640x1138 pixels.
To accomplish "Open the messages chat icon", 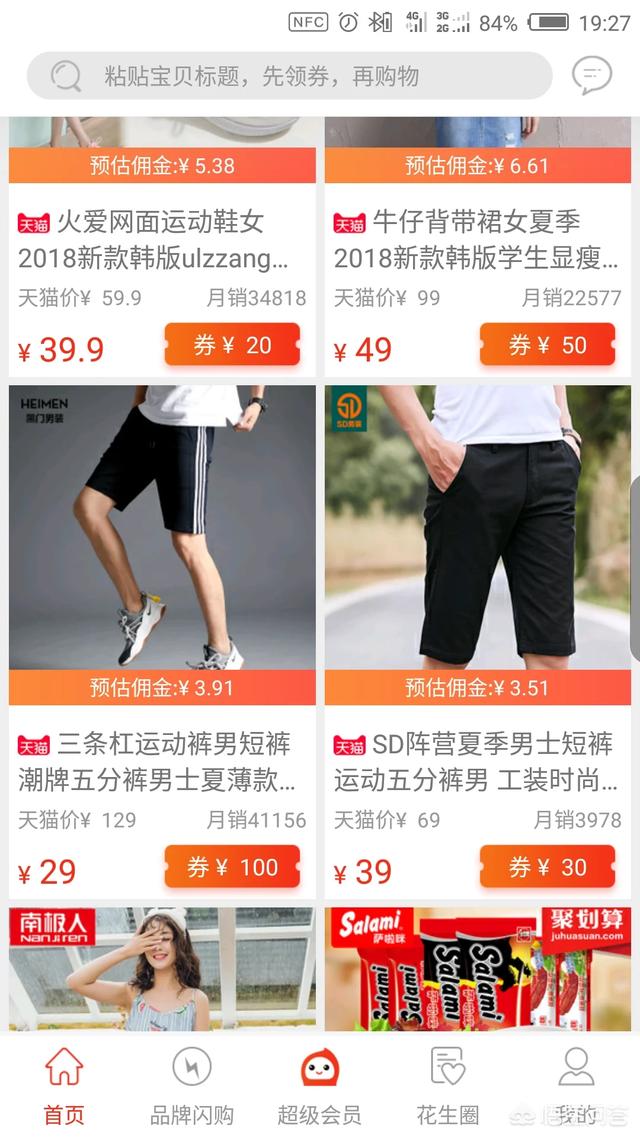I will [591, 75].
